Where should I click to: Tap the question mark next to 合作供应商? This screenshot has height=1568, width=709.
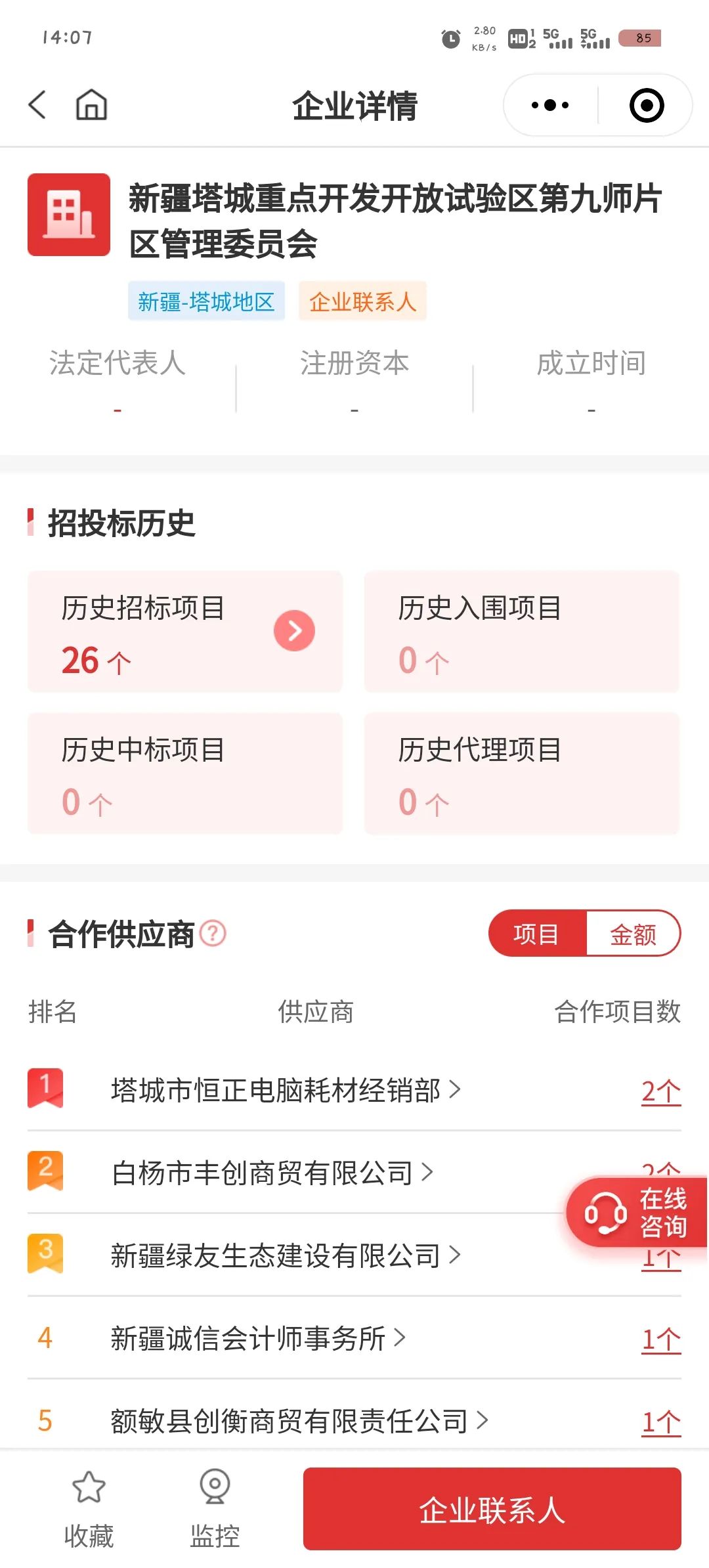pyautogui.click(x=213, y=933)
